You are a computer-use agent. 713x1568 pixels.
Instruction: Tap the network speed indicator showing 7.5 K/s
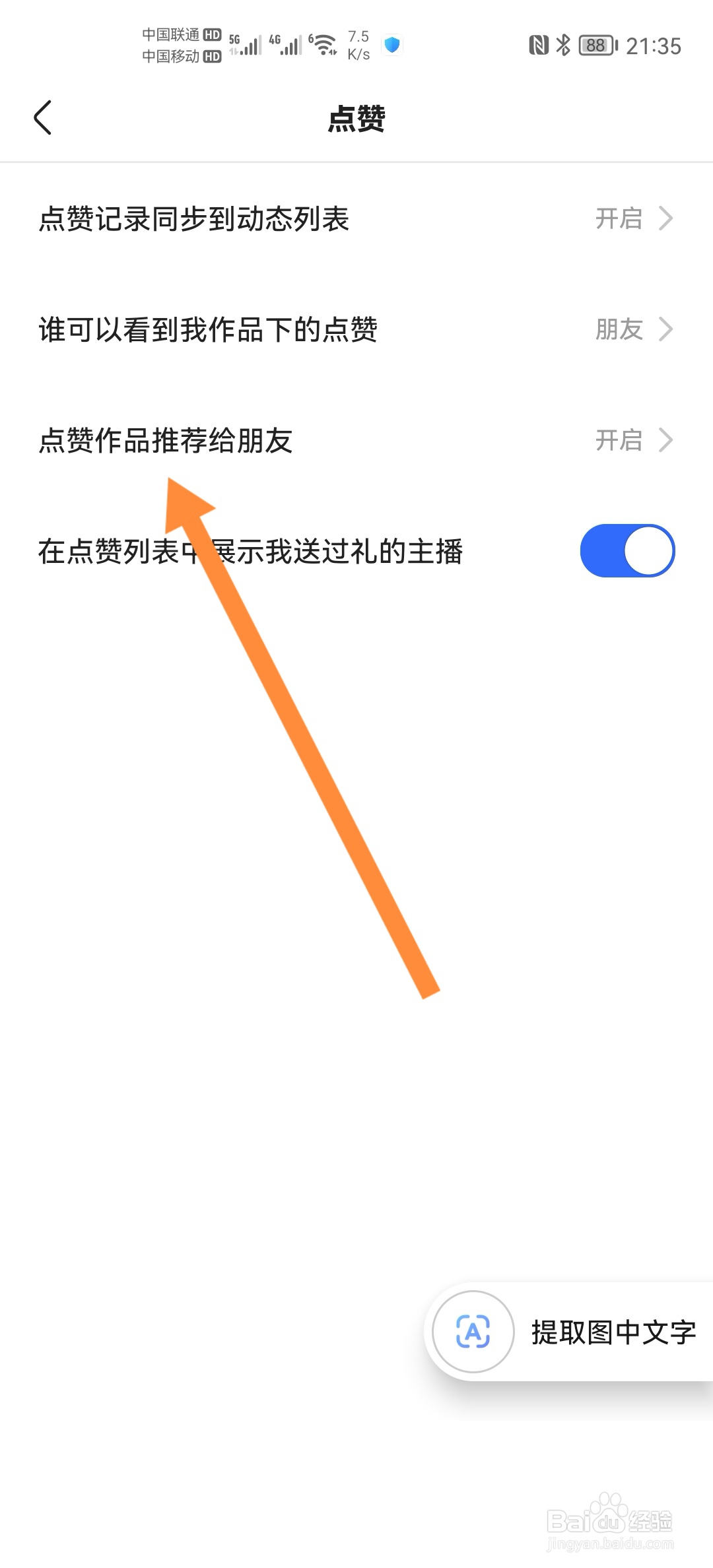[x=357, y=45]
